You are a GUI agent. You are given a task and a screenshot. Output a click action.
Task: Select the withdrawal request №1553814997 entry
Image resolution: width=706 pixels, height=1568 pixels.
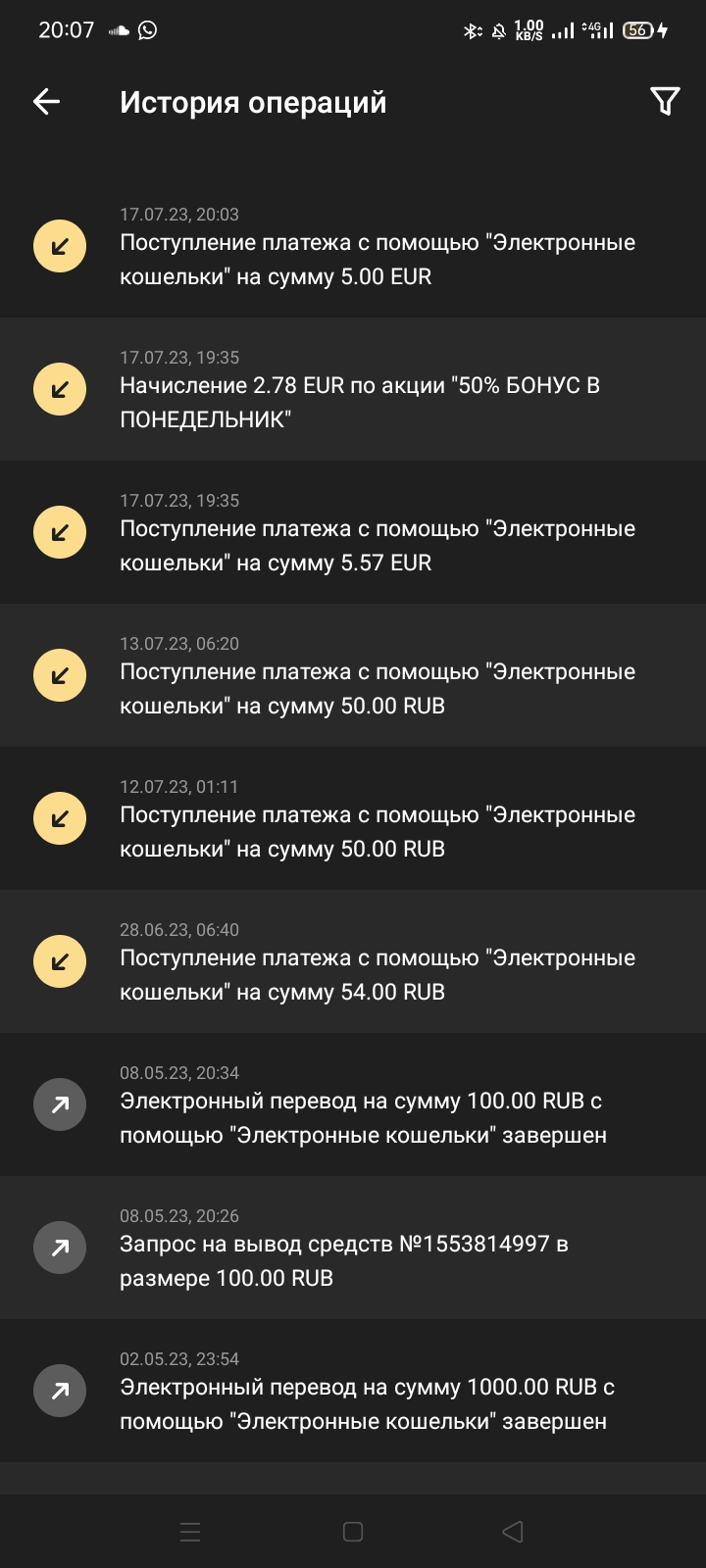pyautogui.click(x=378, y=1247)
